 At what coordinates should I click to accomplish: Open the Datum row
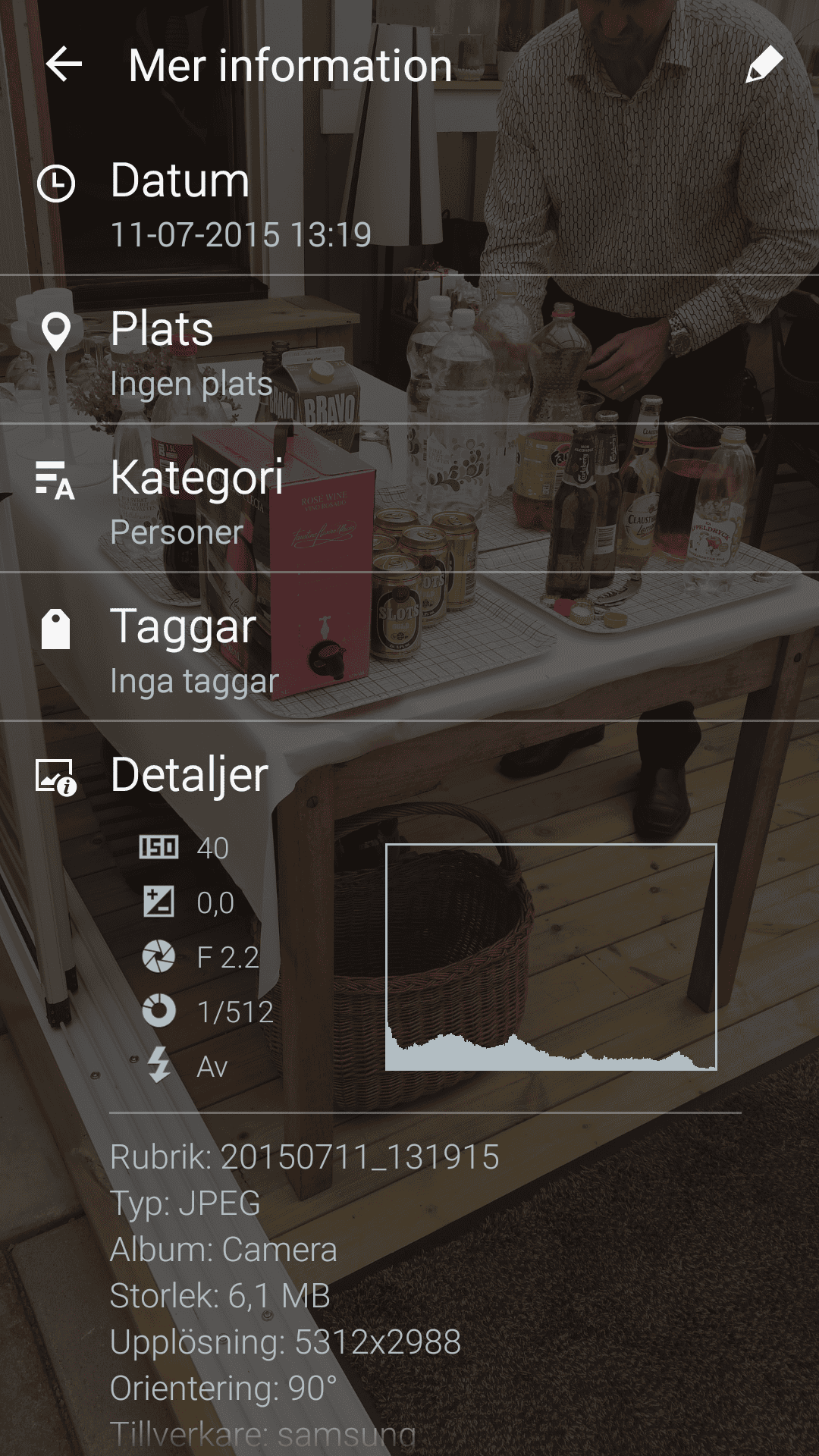tap(409, 201)
